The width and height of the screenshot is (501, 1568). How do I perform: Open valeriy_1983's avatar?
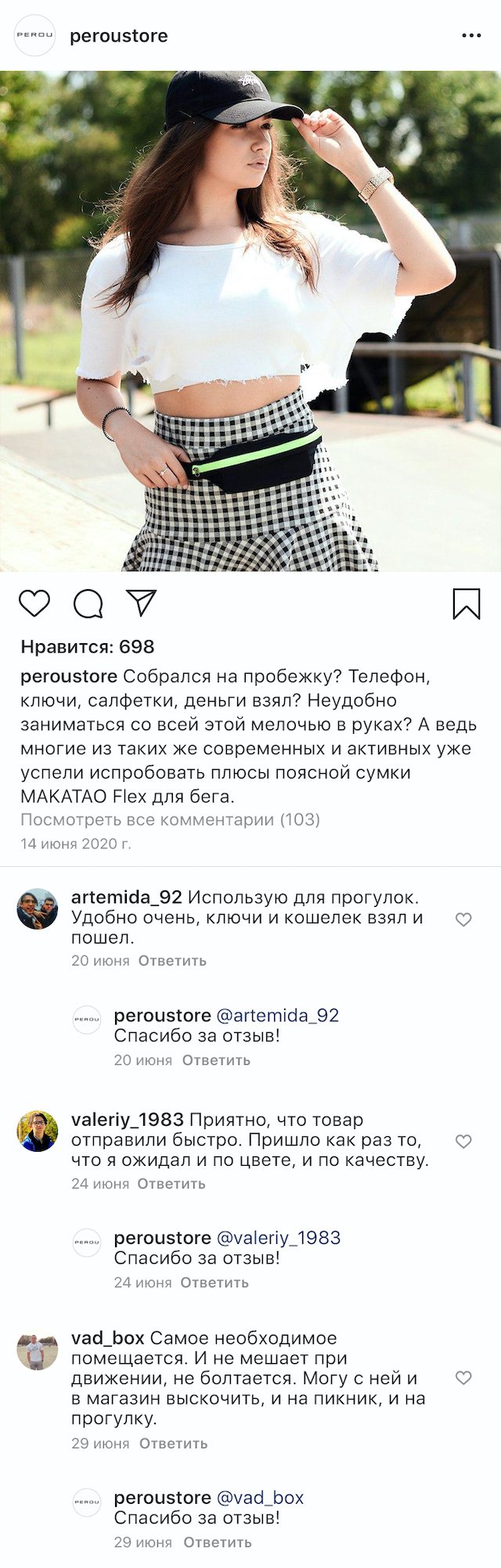[38, 1131]
